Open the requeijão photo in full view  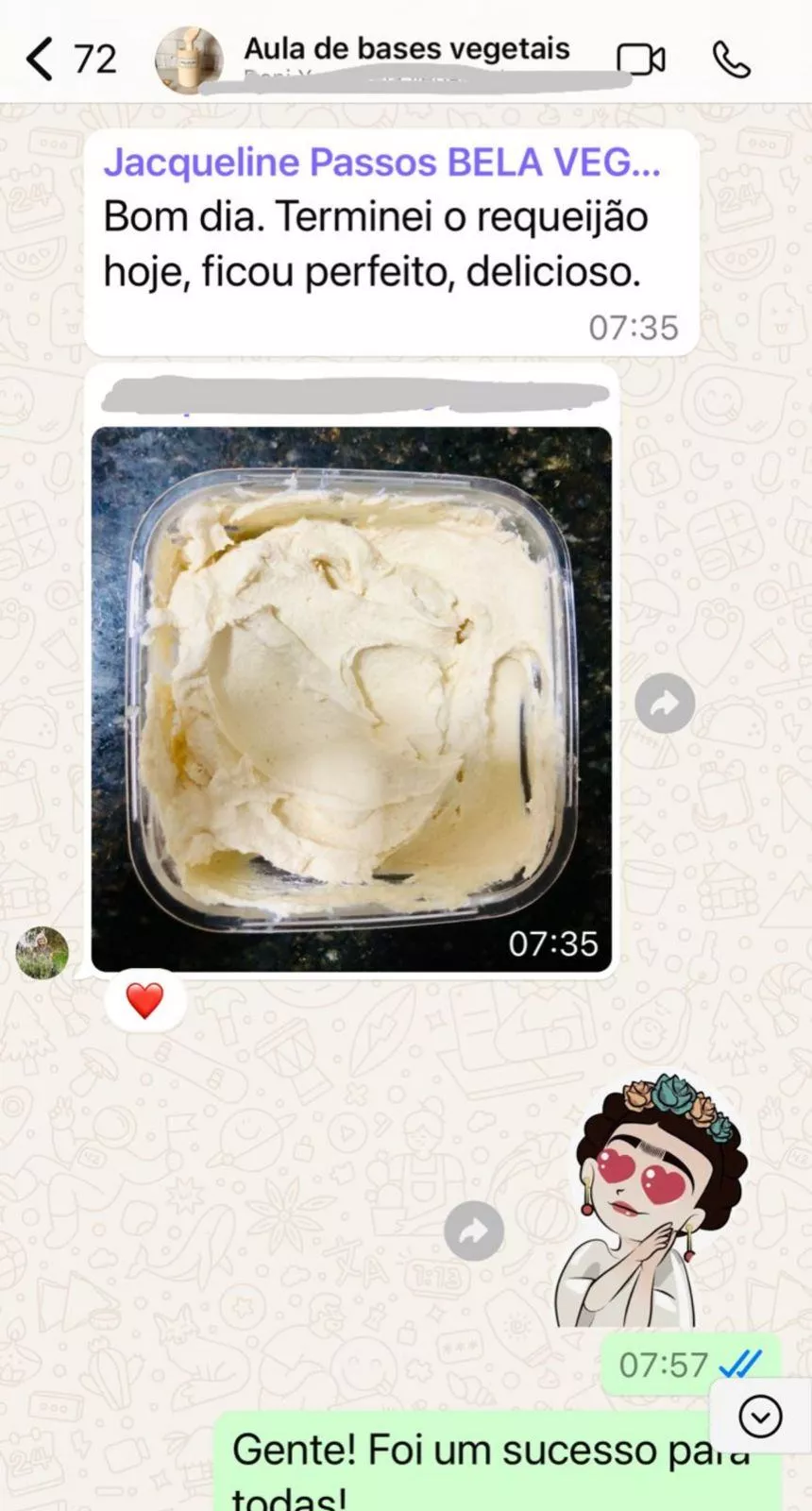coord(351,699)
